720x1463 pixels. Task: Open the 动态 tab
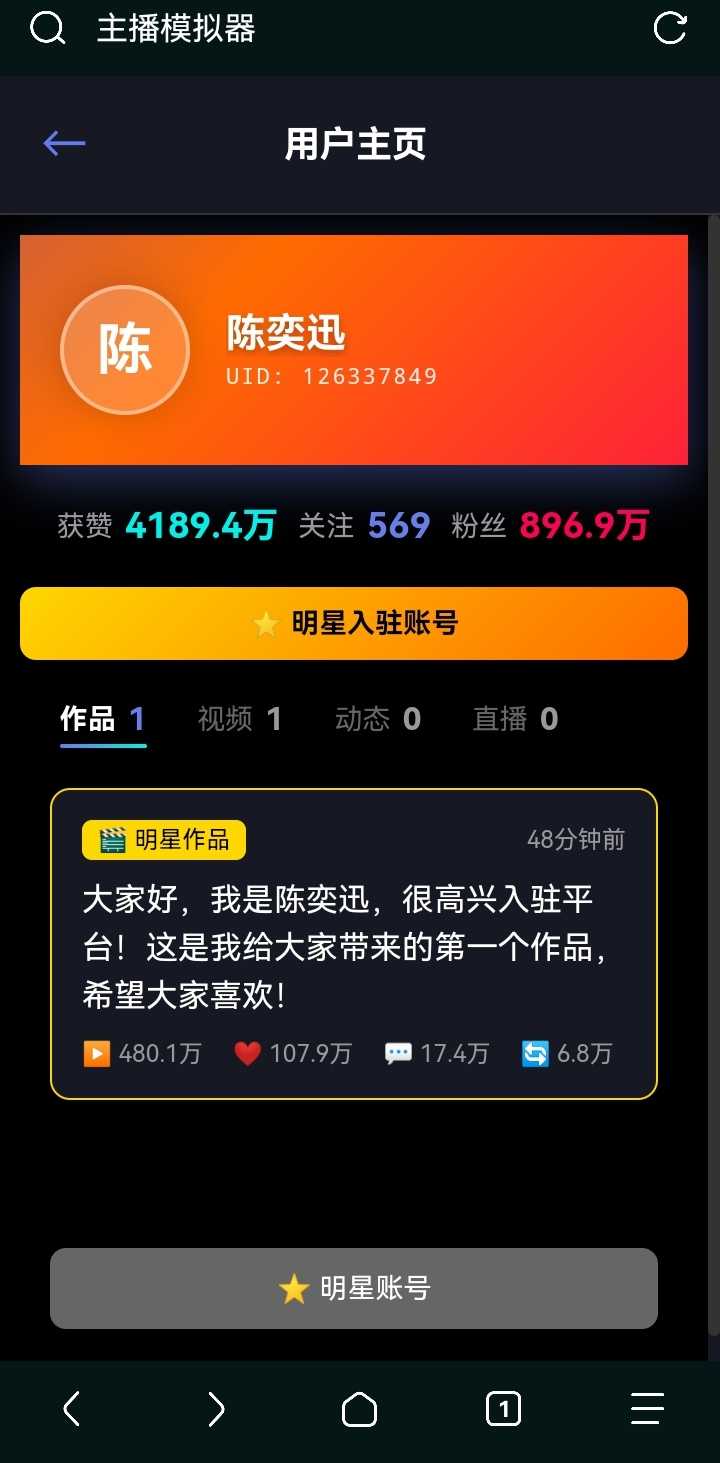tap(377, 719)
